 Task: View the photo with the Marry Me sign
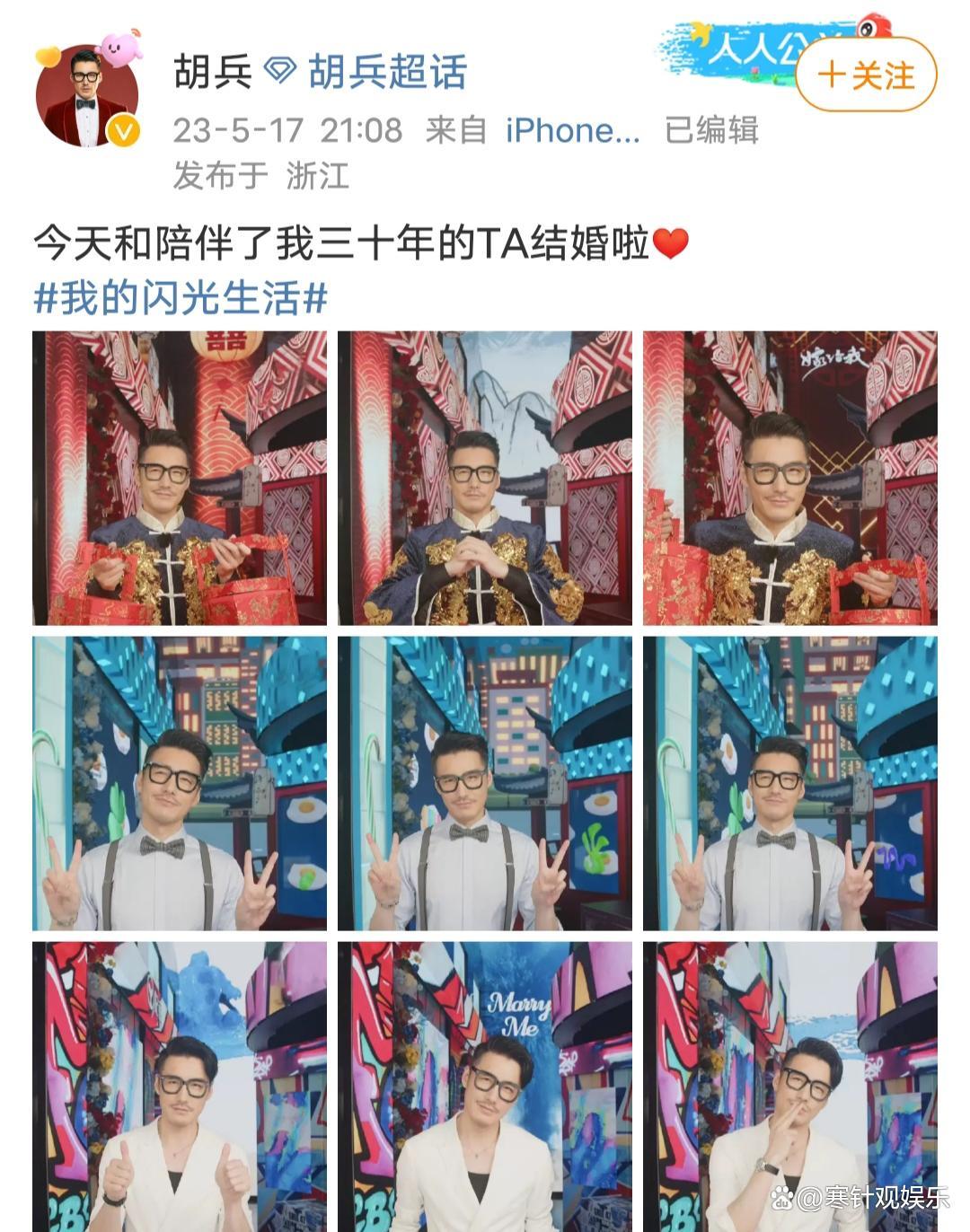[x=485, y=1087]
